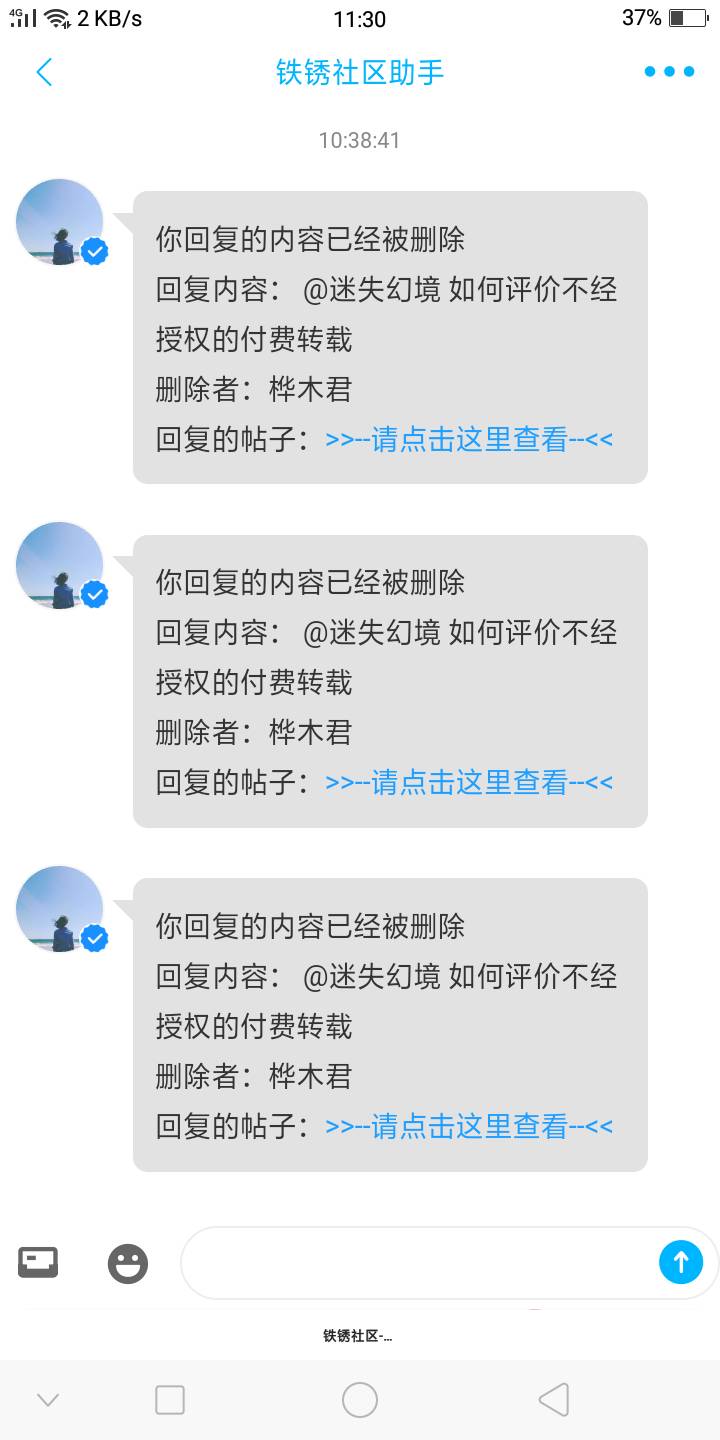Open the three-dot overflow menu
This screenshot has height=1440, width=720.
(669, 72)
